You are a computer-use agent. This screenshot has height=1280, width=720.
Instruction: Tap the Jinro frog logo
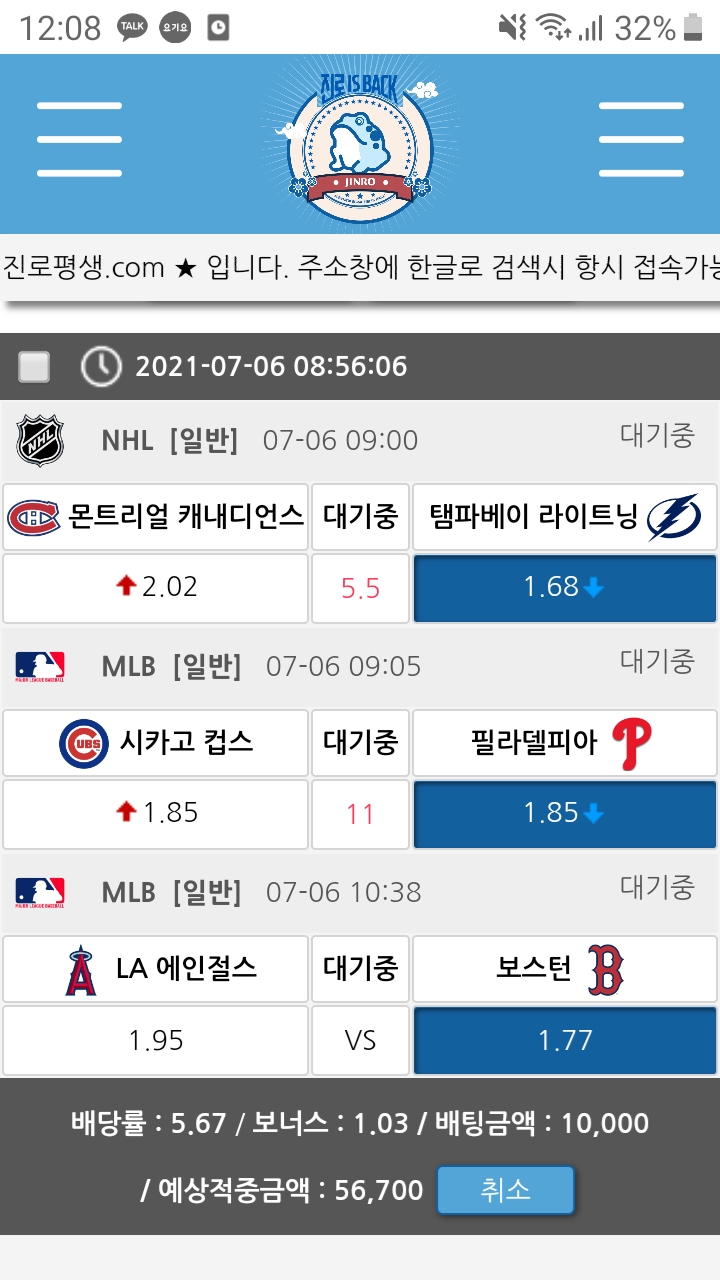pos(359,141)
